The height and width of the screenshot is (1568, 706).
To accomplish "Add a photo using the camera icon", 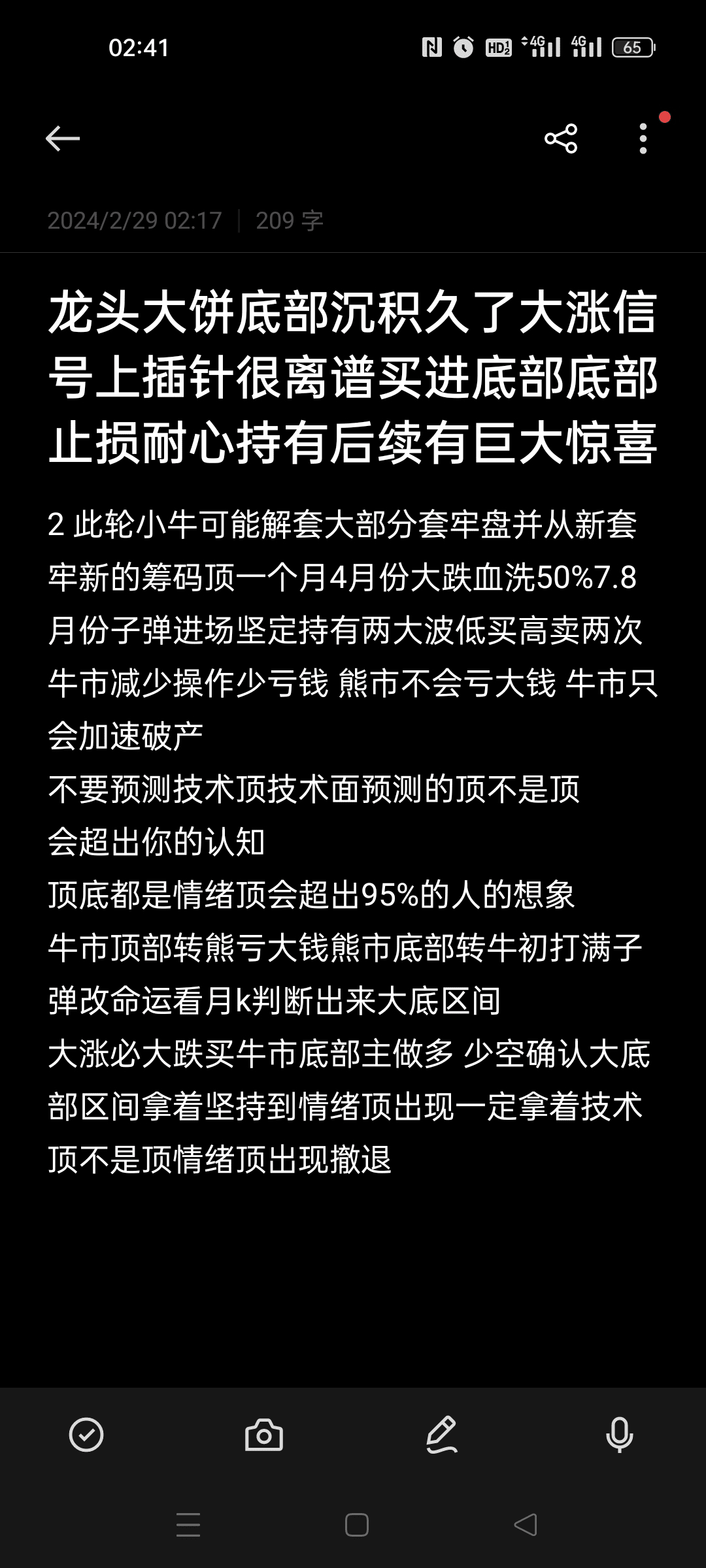I will pos(264,1435).
